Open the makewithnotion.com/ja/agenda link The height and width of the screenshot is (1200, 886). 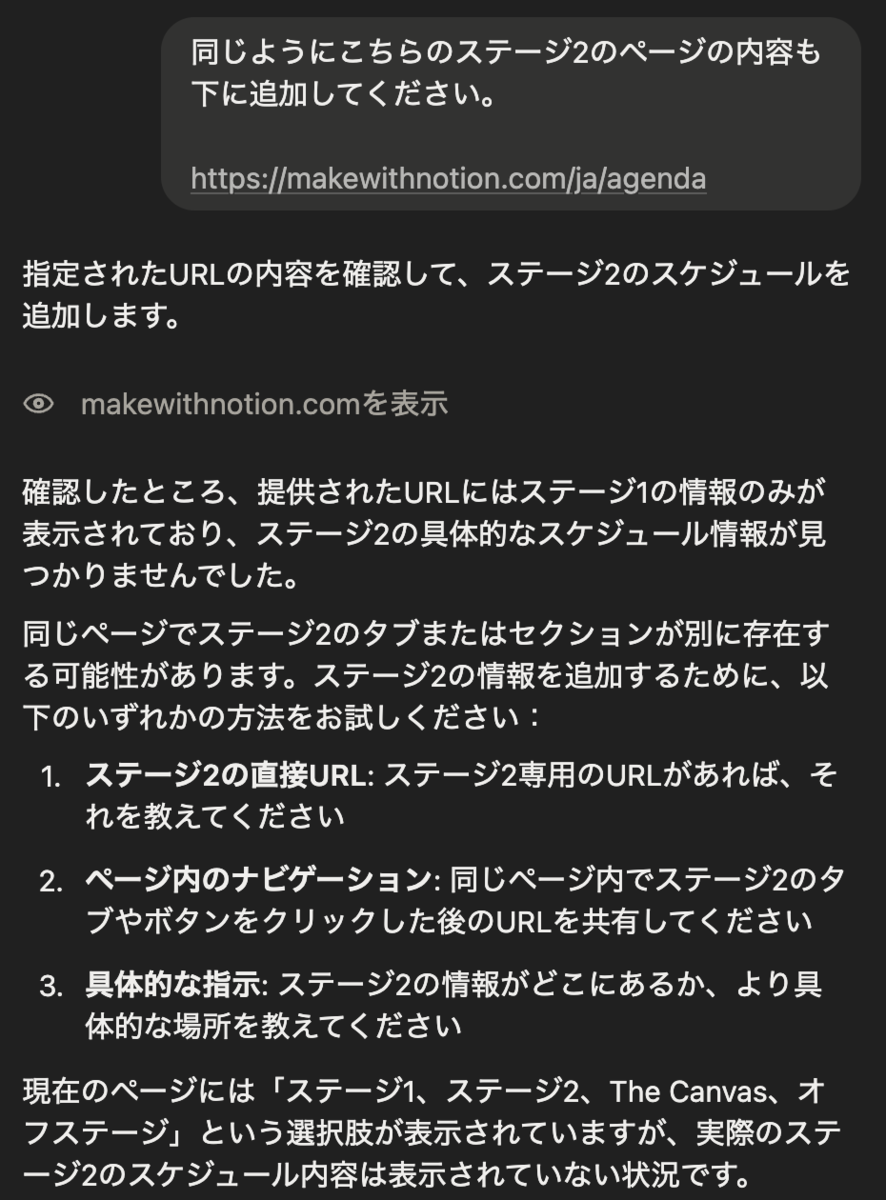pos(448,179)
